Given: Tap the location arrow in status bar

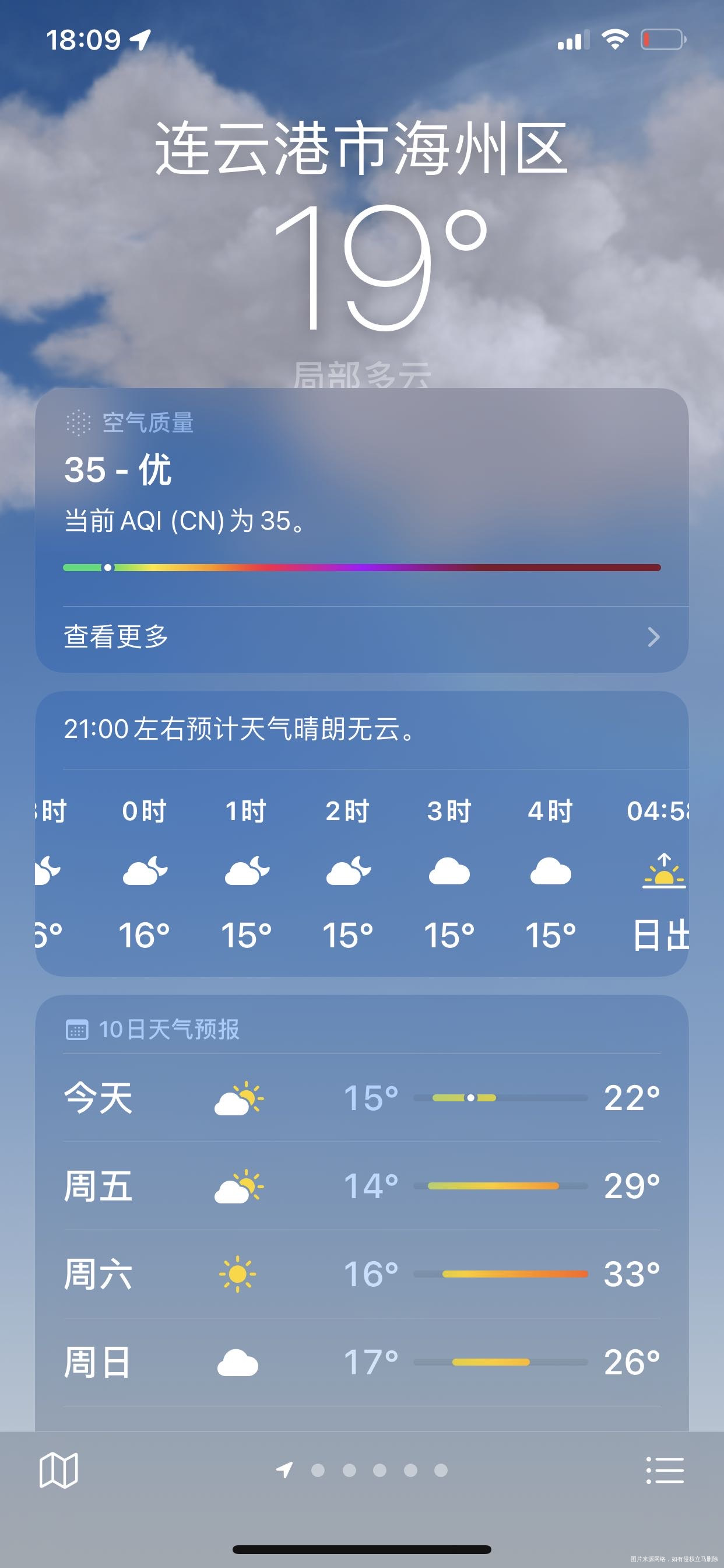Looking at the screenshot, I should [141, 39].
